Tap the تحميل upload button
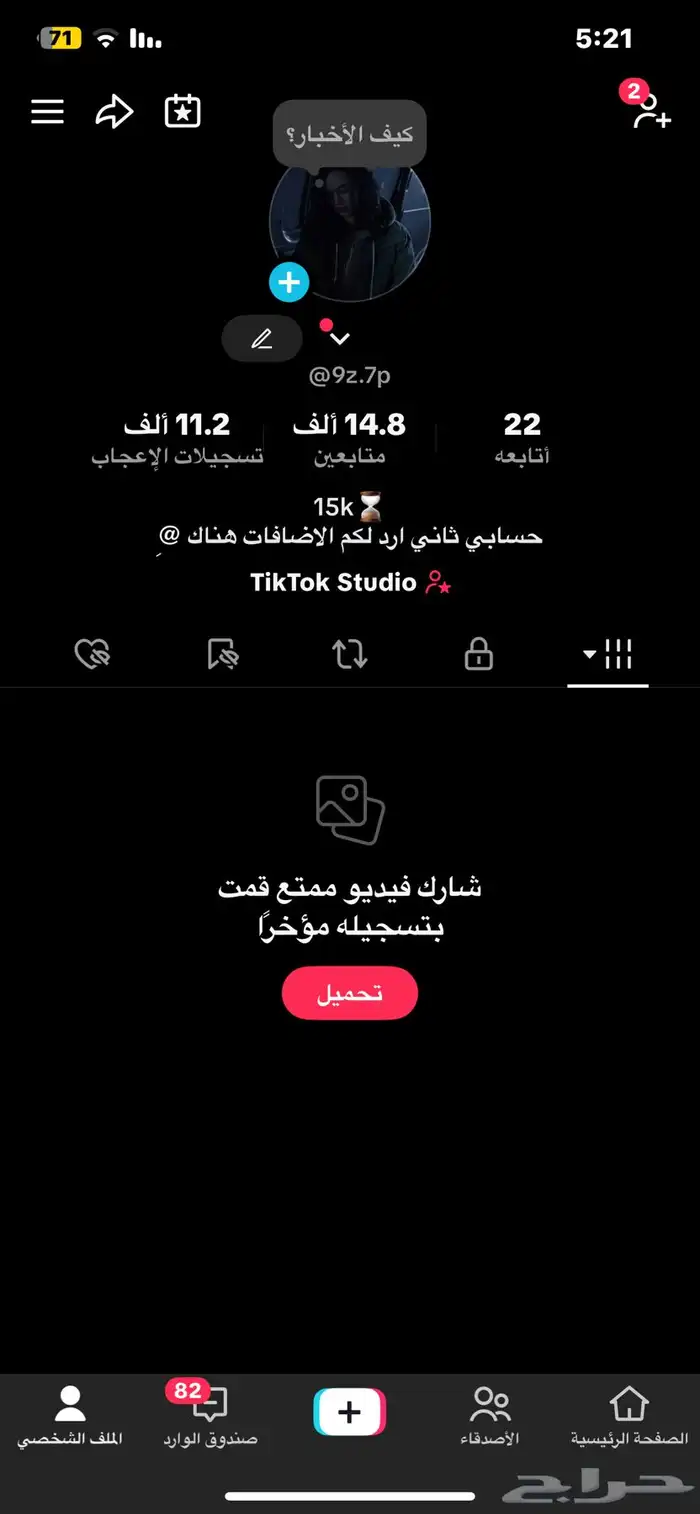The width and height of the screenshot is (700, 1514). (350, 993)
